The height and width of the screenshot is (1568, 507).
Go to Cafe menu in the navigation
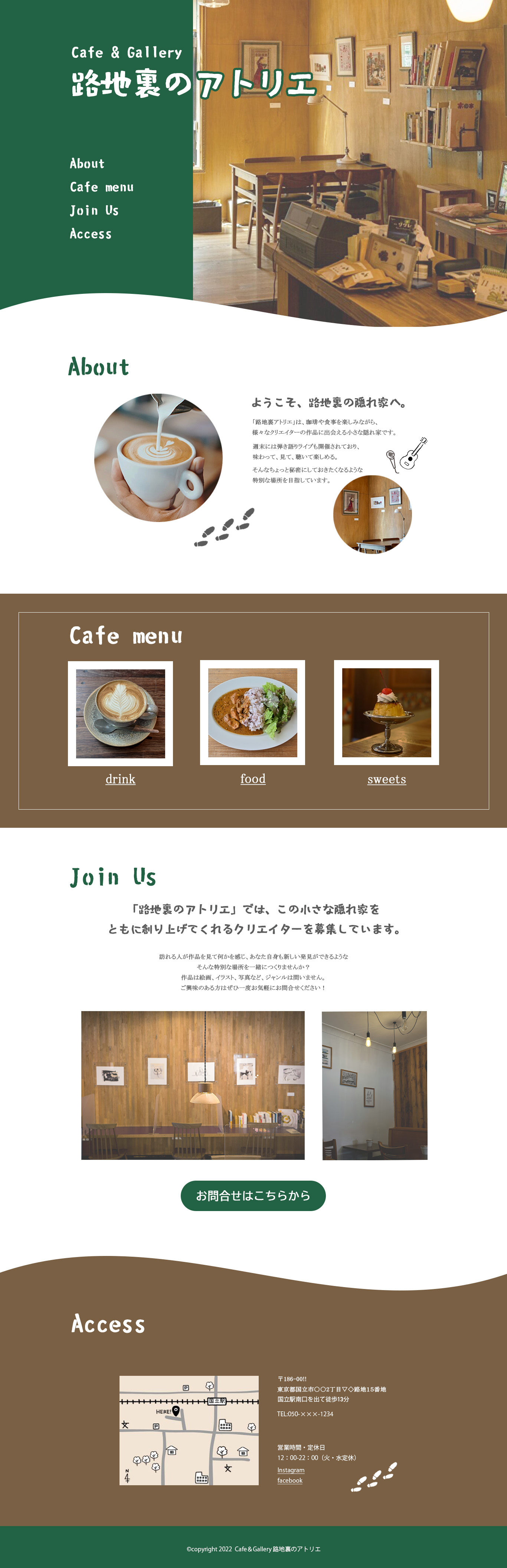tap(102, 187)
